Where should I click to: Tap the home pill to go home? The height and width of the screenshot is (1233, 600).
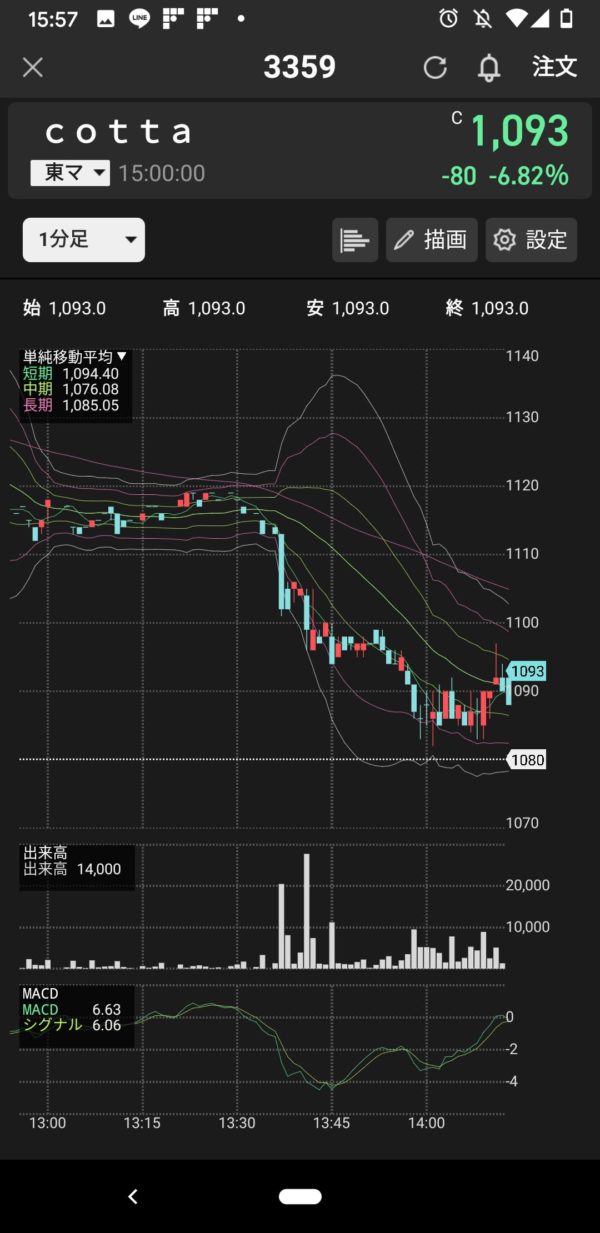click(300, 1197)
